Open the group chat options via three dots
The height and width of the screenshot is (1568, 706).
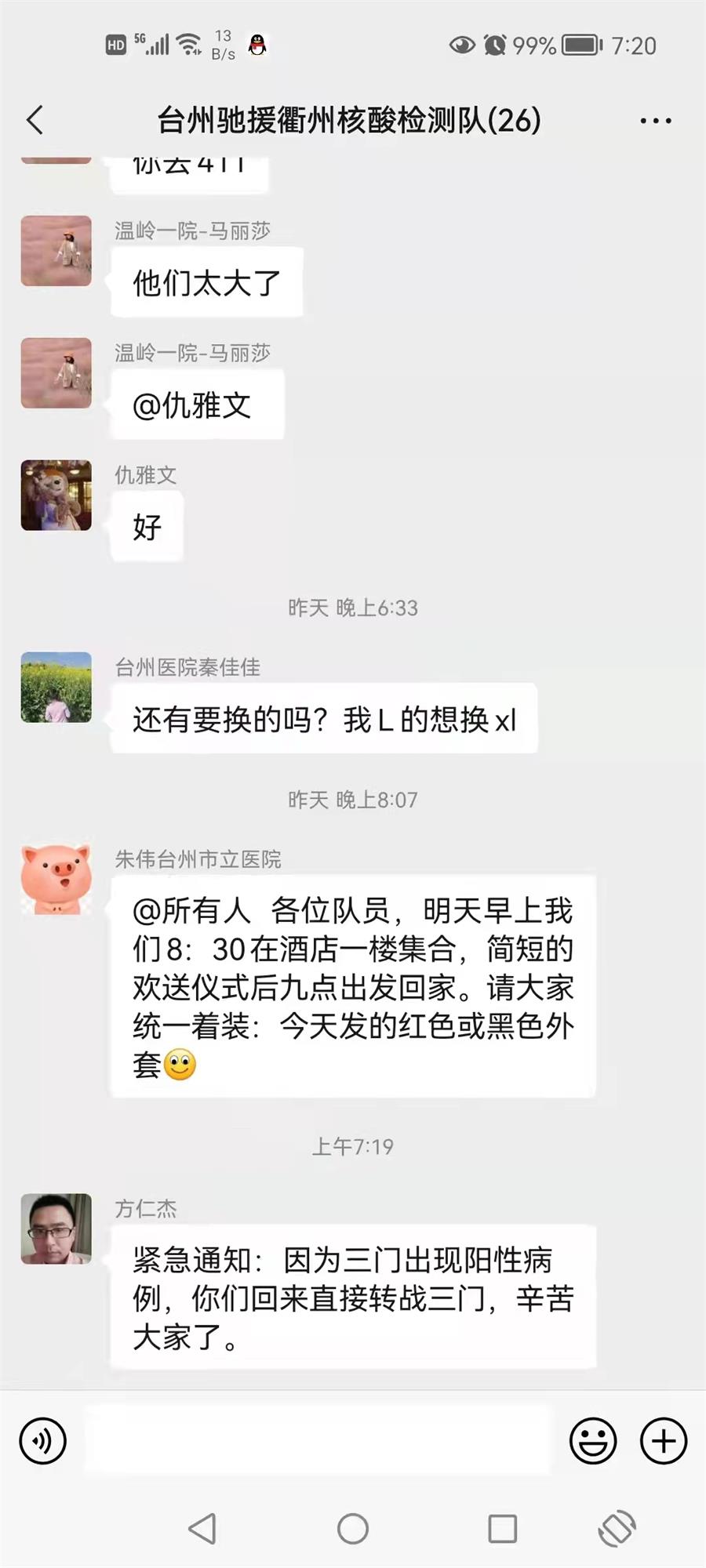click(x=655, y=120)
